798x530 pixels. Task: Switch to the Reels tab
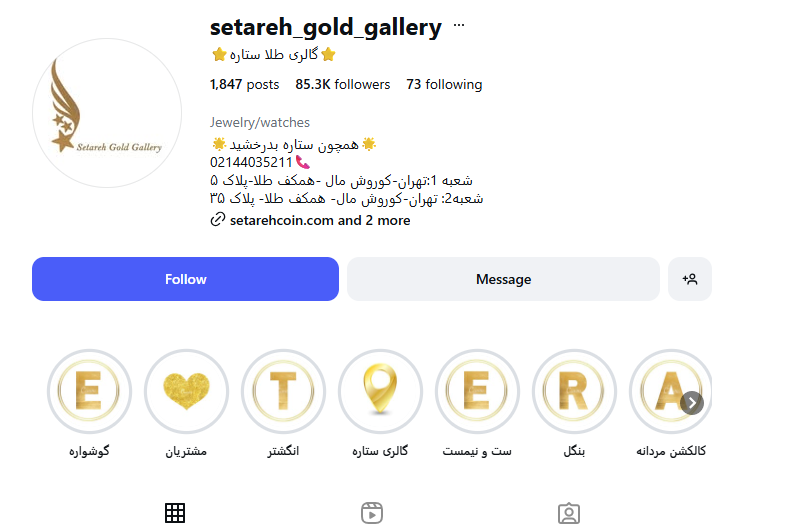coord(372,513)
